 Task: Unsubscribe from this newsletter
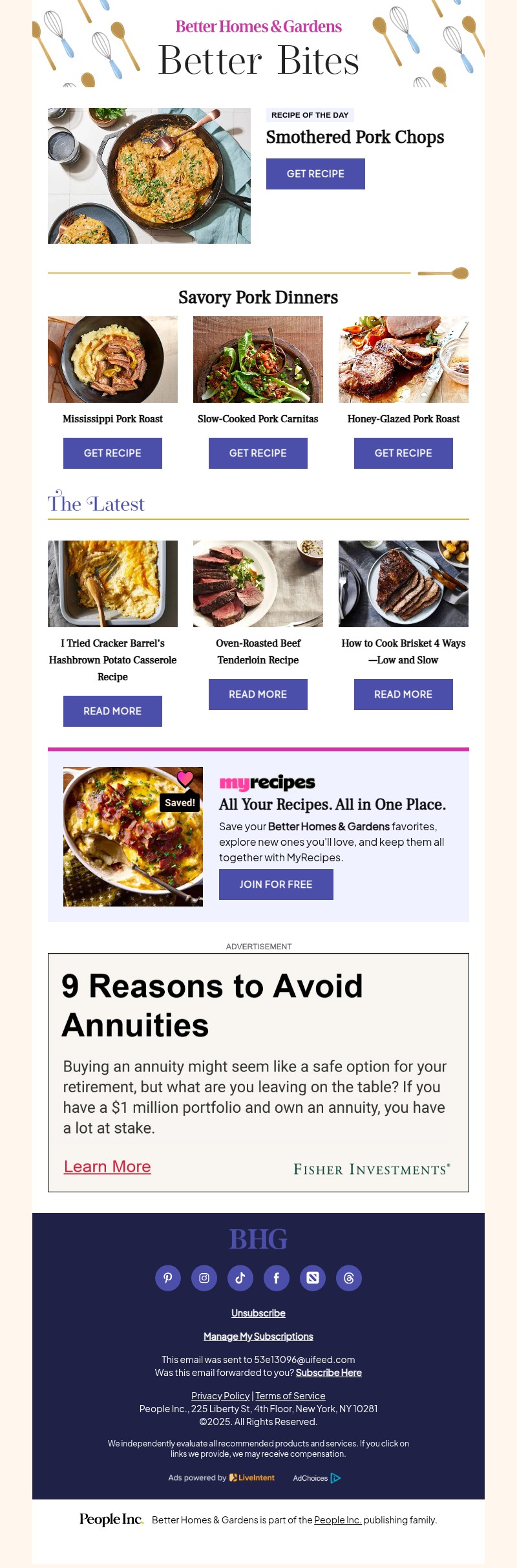258,1313
